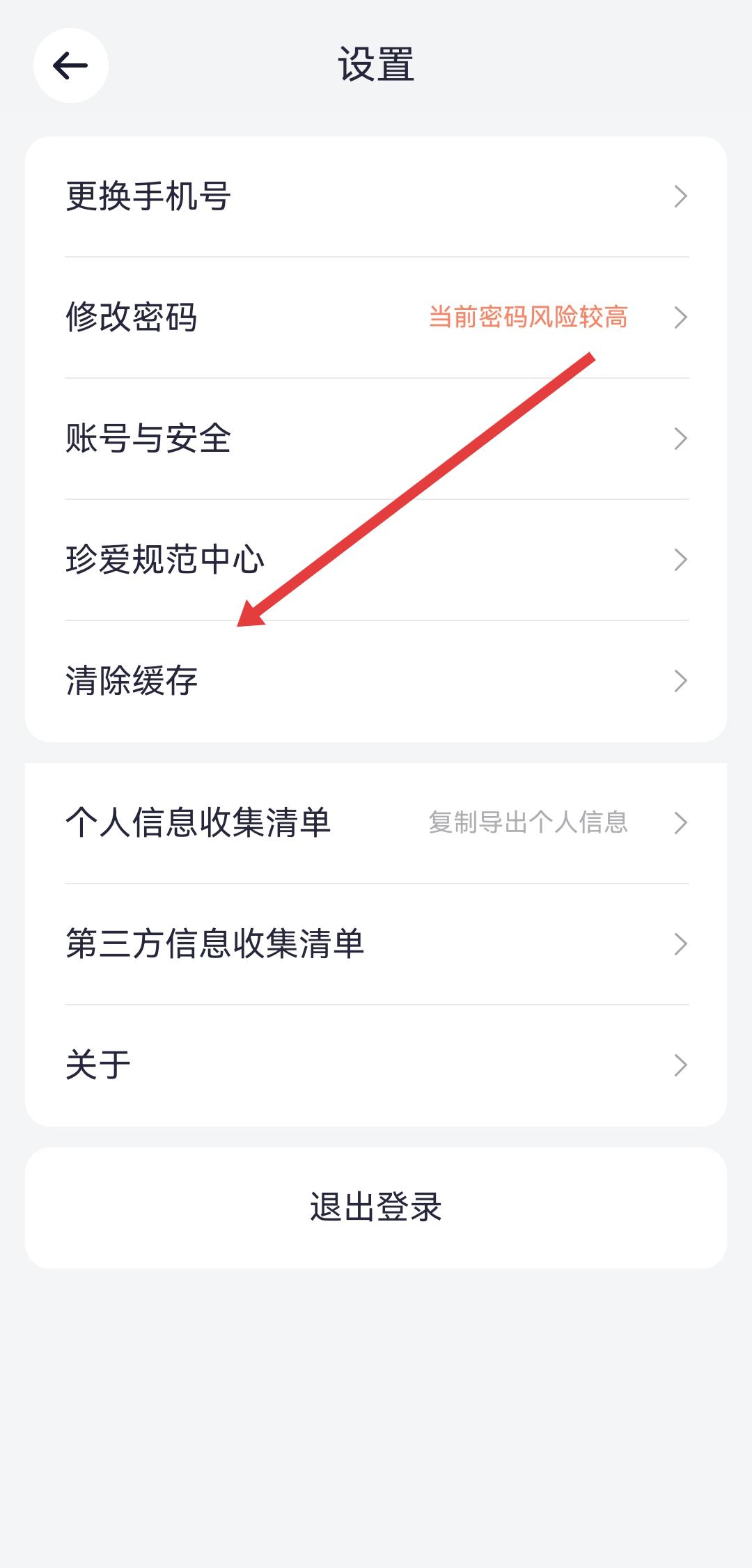Open 珍爱规范中心
The height and width of the screenshot is (1568, 752).
click(x=376, y=560)
